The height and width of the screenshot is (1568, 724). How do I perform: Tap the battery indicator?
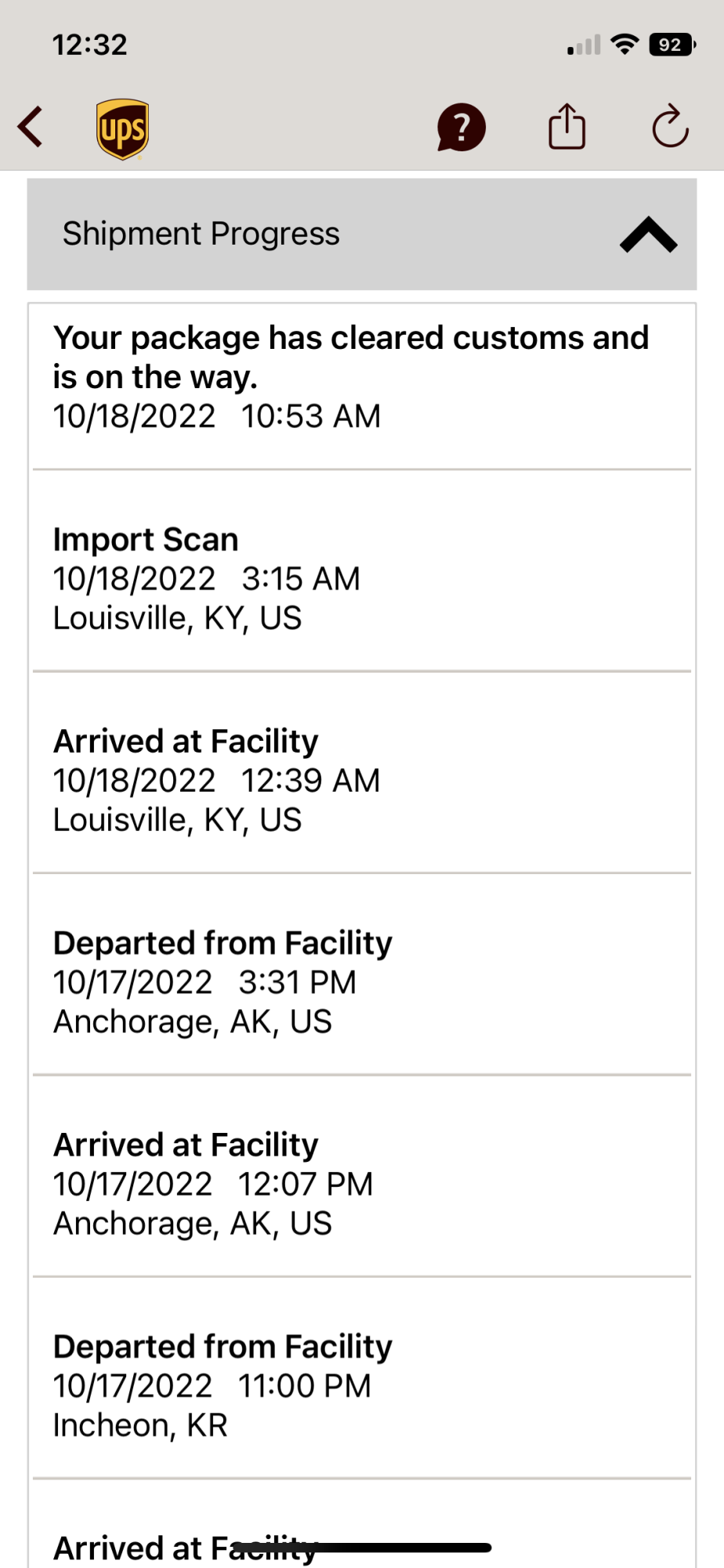coord(670,44)
